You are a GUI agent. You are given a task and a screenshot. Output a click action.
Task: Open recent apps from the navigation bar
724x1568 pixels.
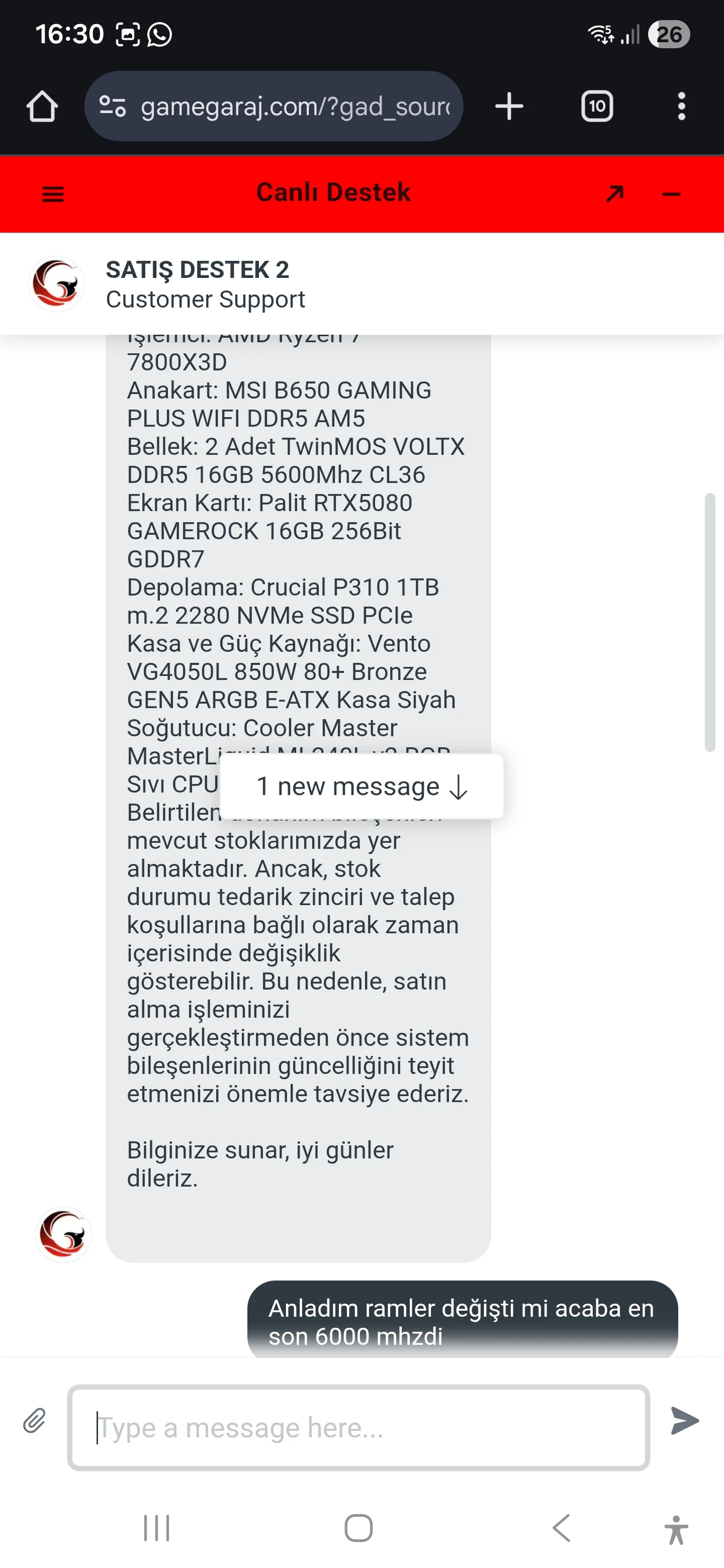[x=156, y=1528]
